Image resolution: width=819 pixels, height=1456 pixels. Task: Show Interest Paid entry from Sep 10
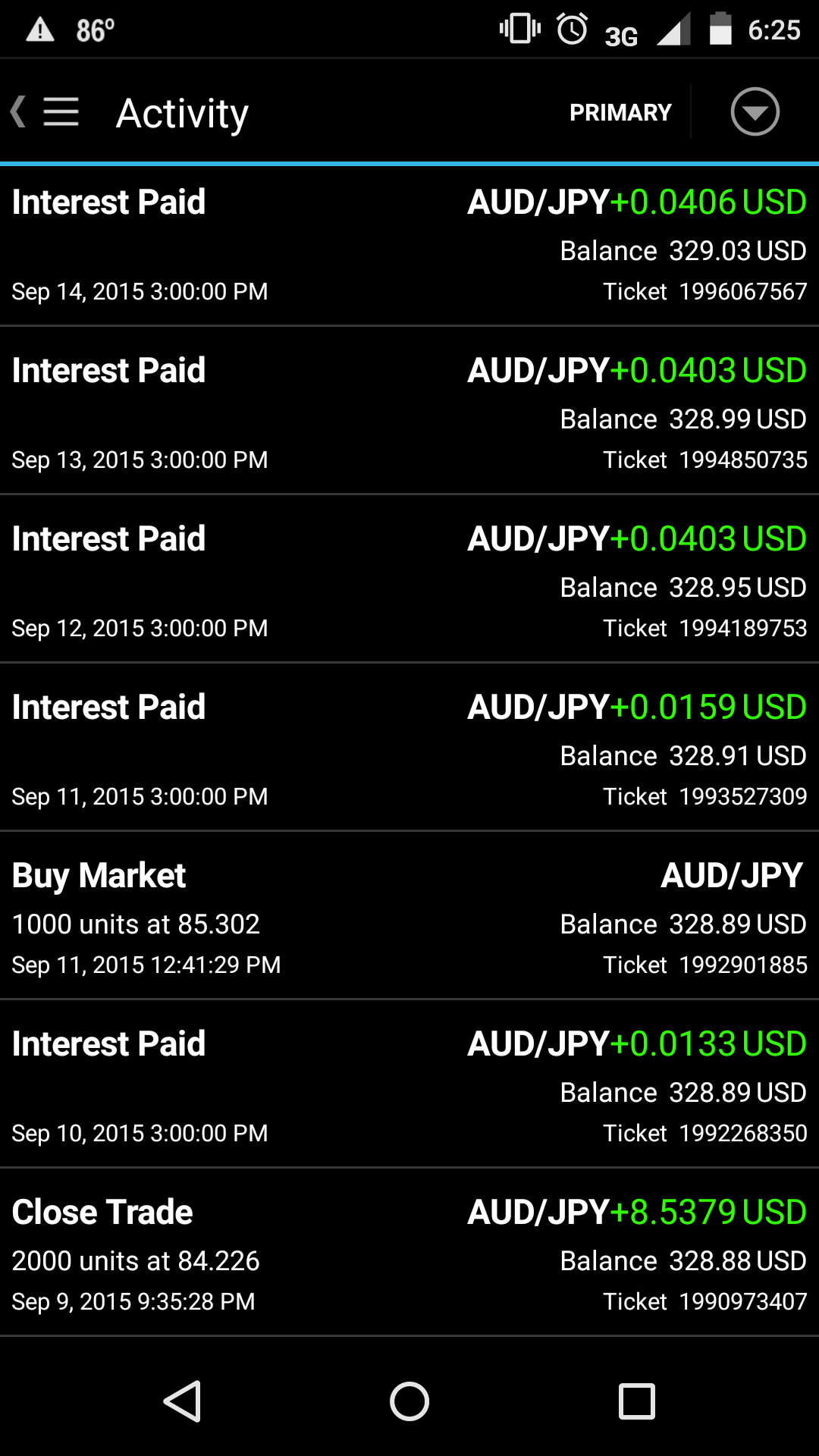pos(409,1087)
